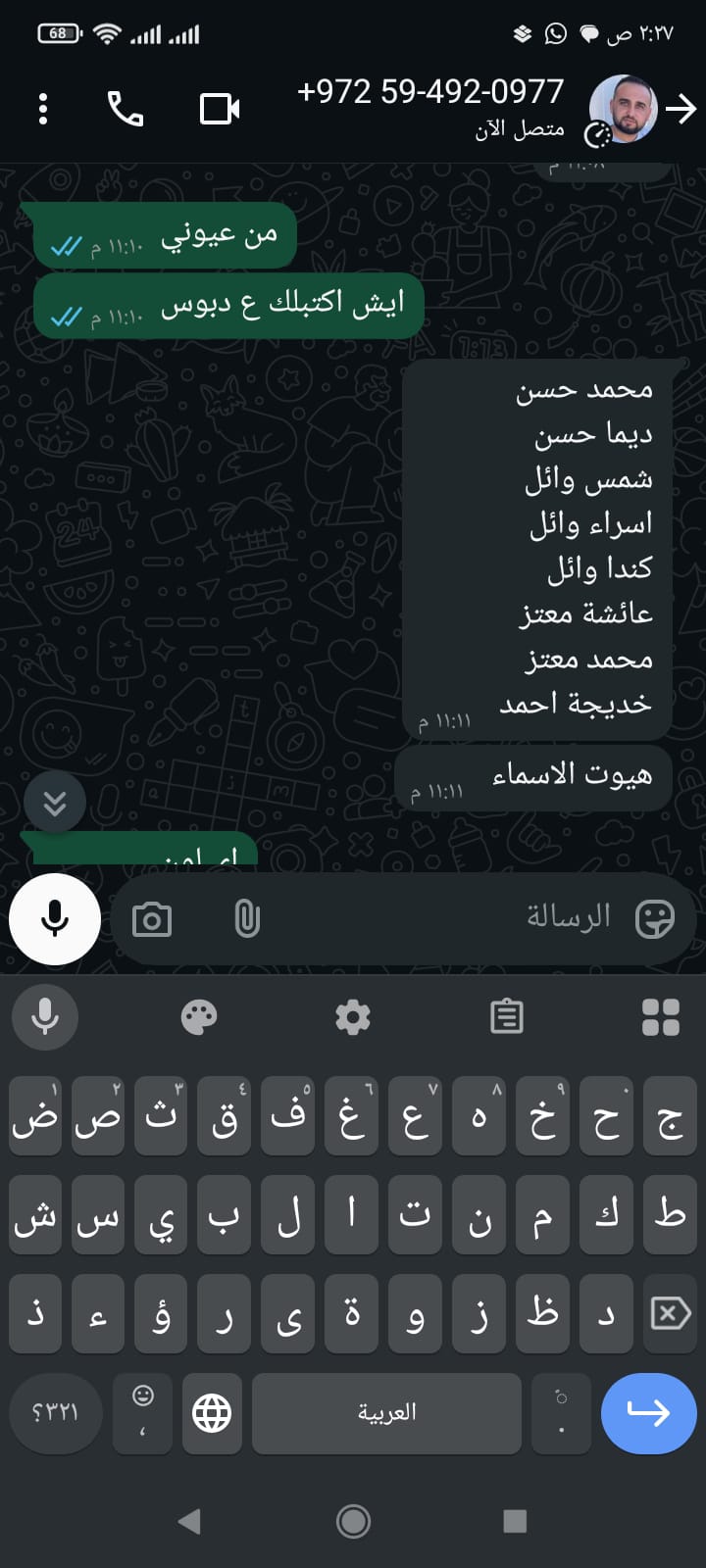
Task: Start a video call
Action: [x=220, y=109]
